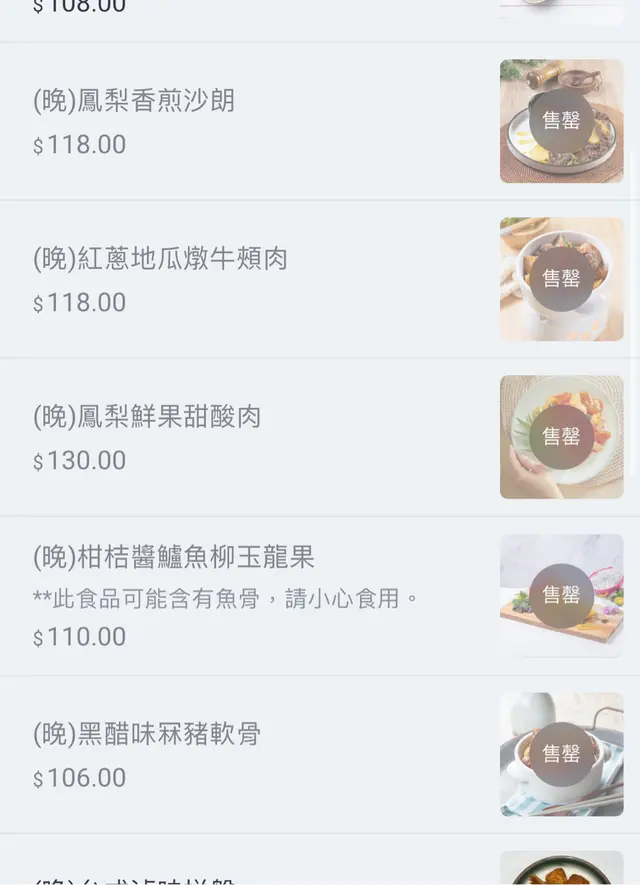View the (晚)鳳梨鮮果甜酸肉 item

(147, 417)
